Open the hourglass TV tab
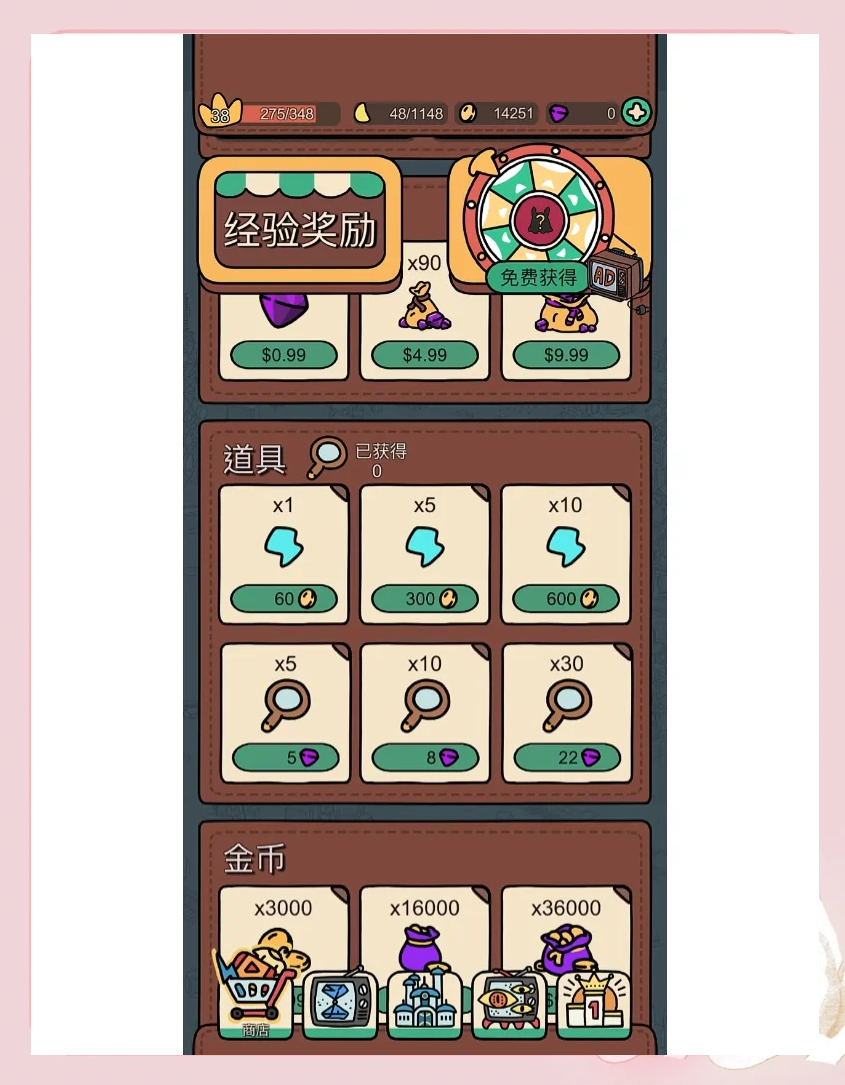Viewport: 845px width, 1085px height. [x=340, y=1001]
